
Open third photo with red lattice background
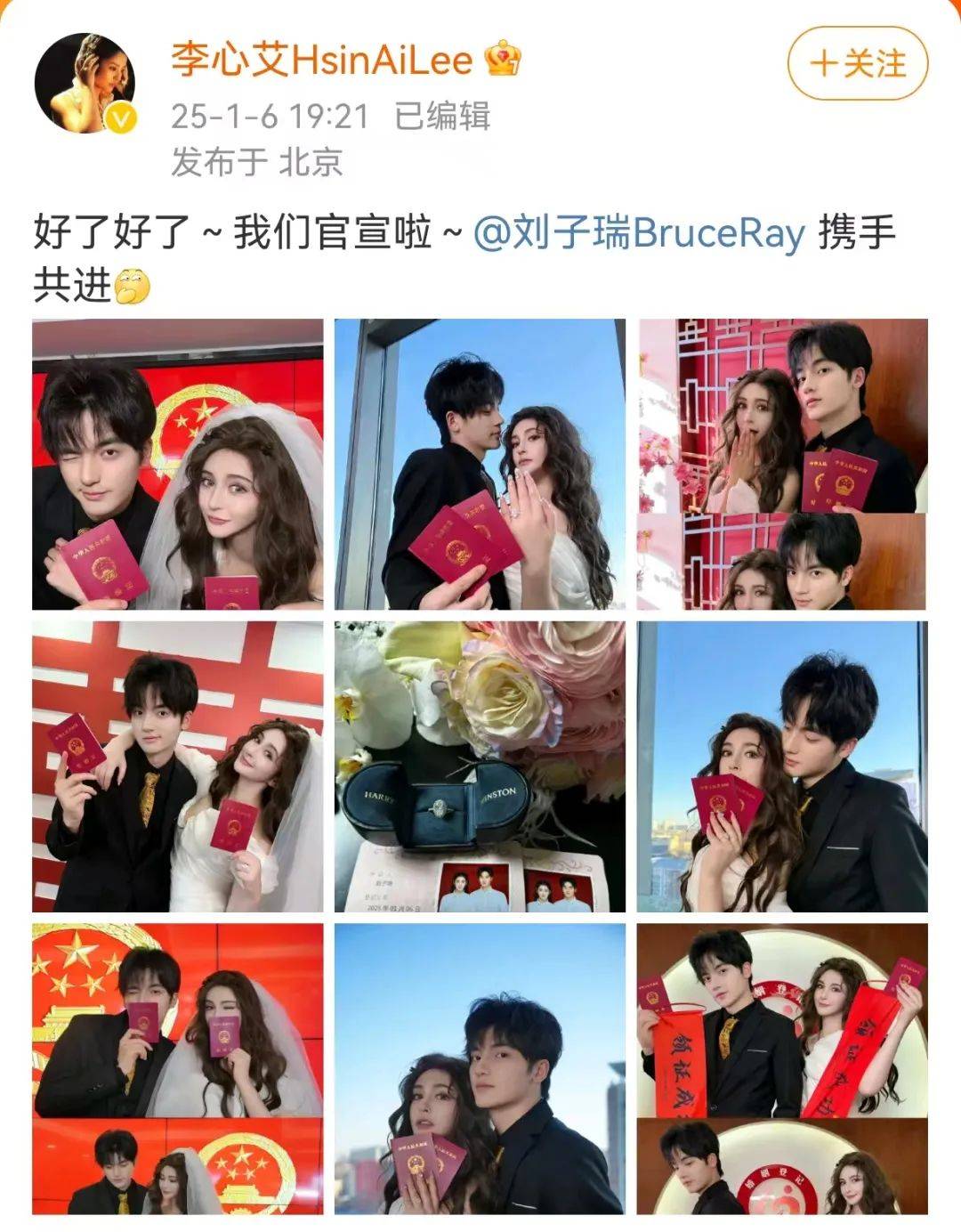tap(782, 464)
